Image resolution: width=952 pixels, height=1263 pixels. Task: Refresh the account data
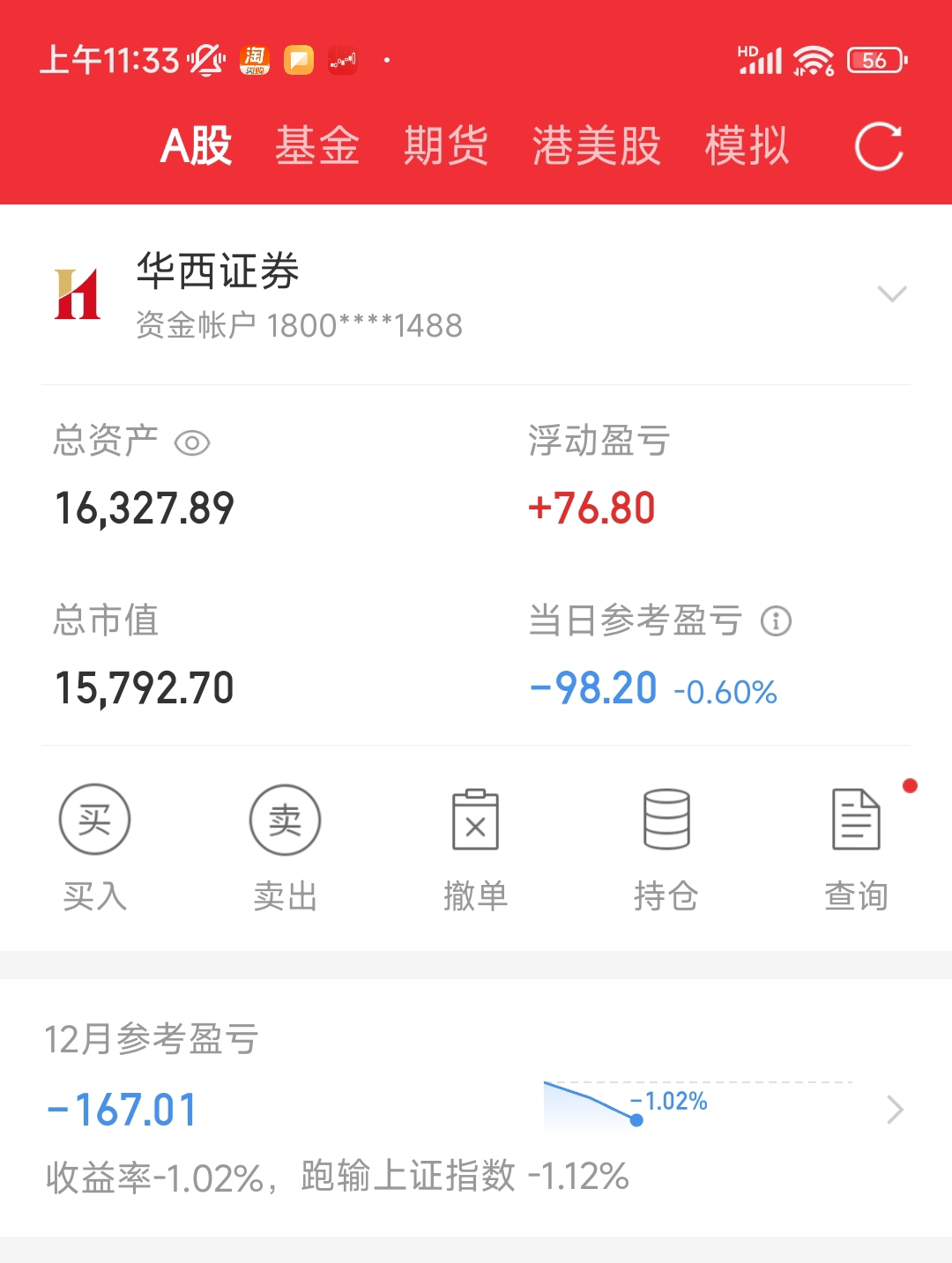(x=879, y=146)
